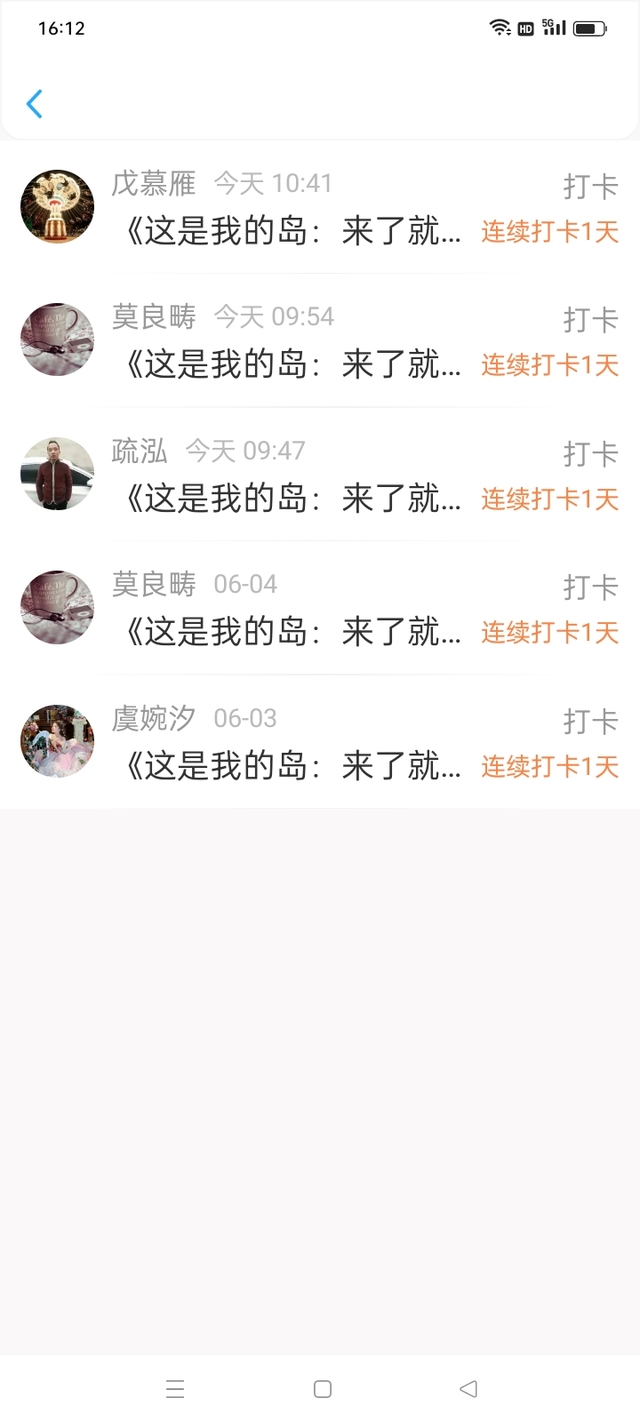Go back using the top-left arrow
The height and width of the screenshot is (1422, 640).
point(35,104)
